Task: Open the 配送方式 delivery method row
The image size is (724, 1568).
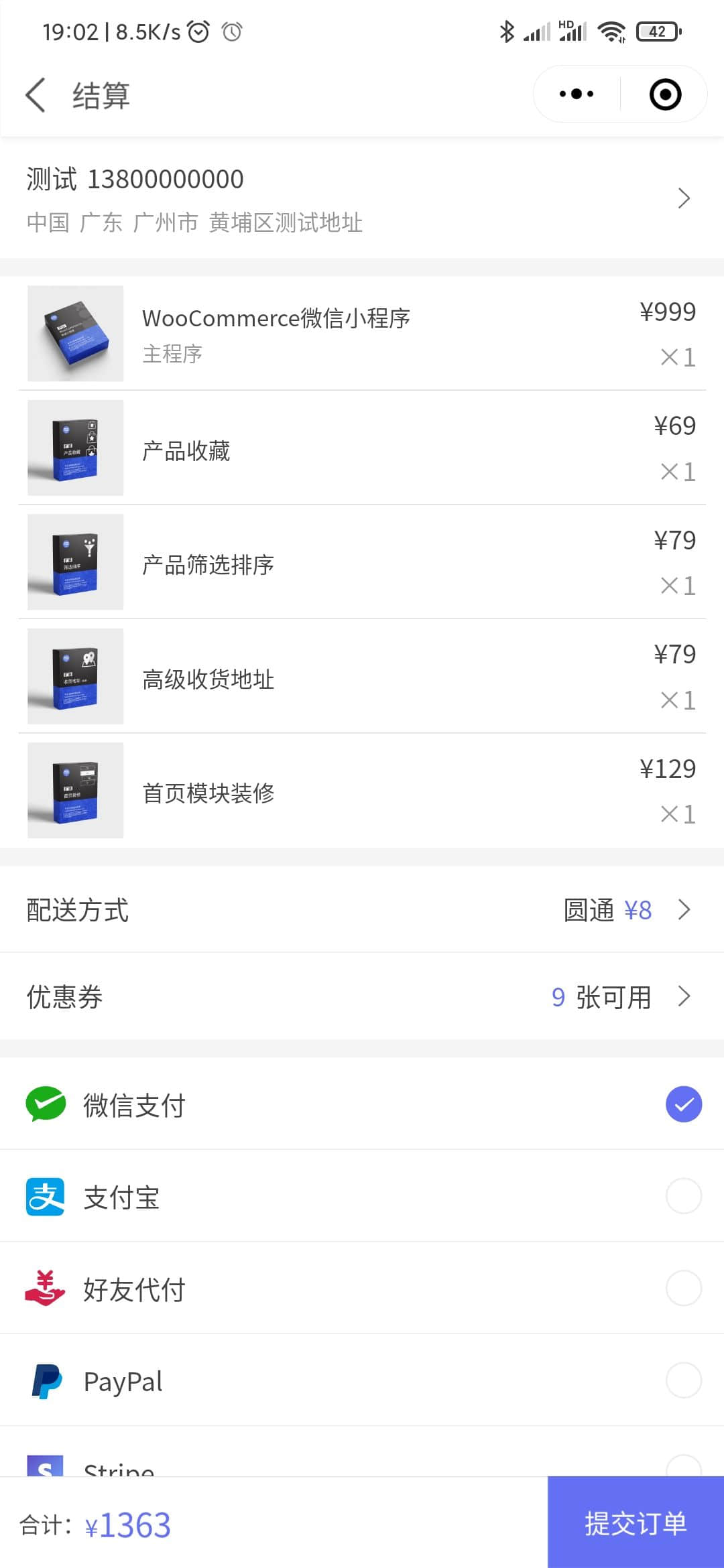Action: (362, 909)
